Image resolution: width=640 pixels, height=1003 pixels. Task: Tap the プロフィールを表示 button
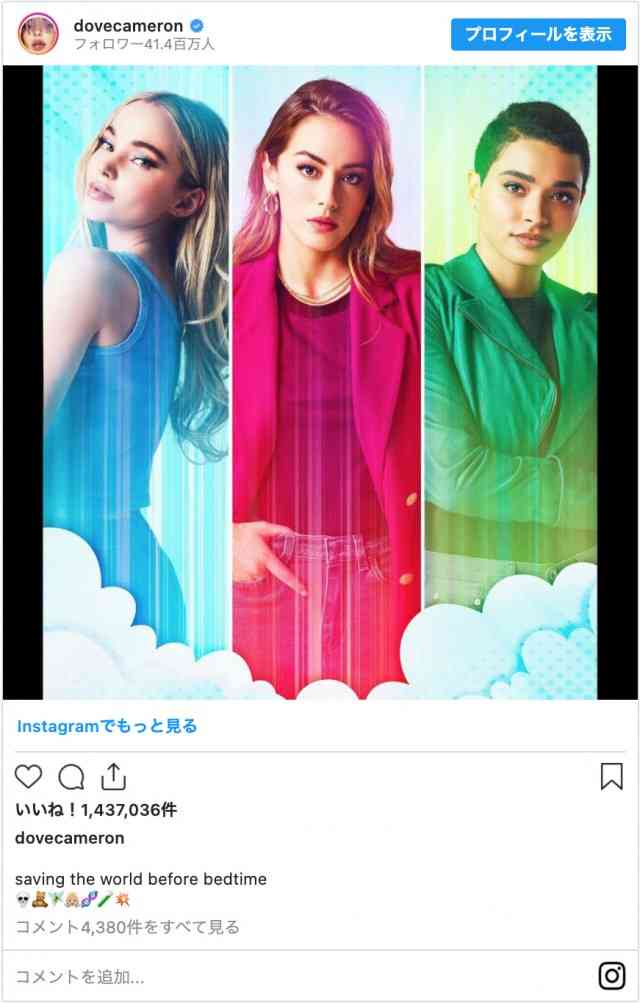tap(538, 34)
